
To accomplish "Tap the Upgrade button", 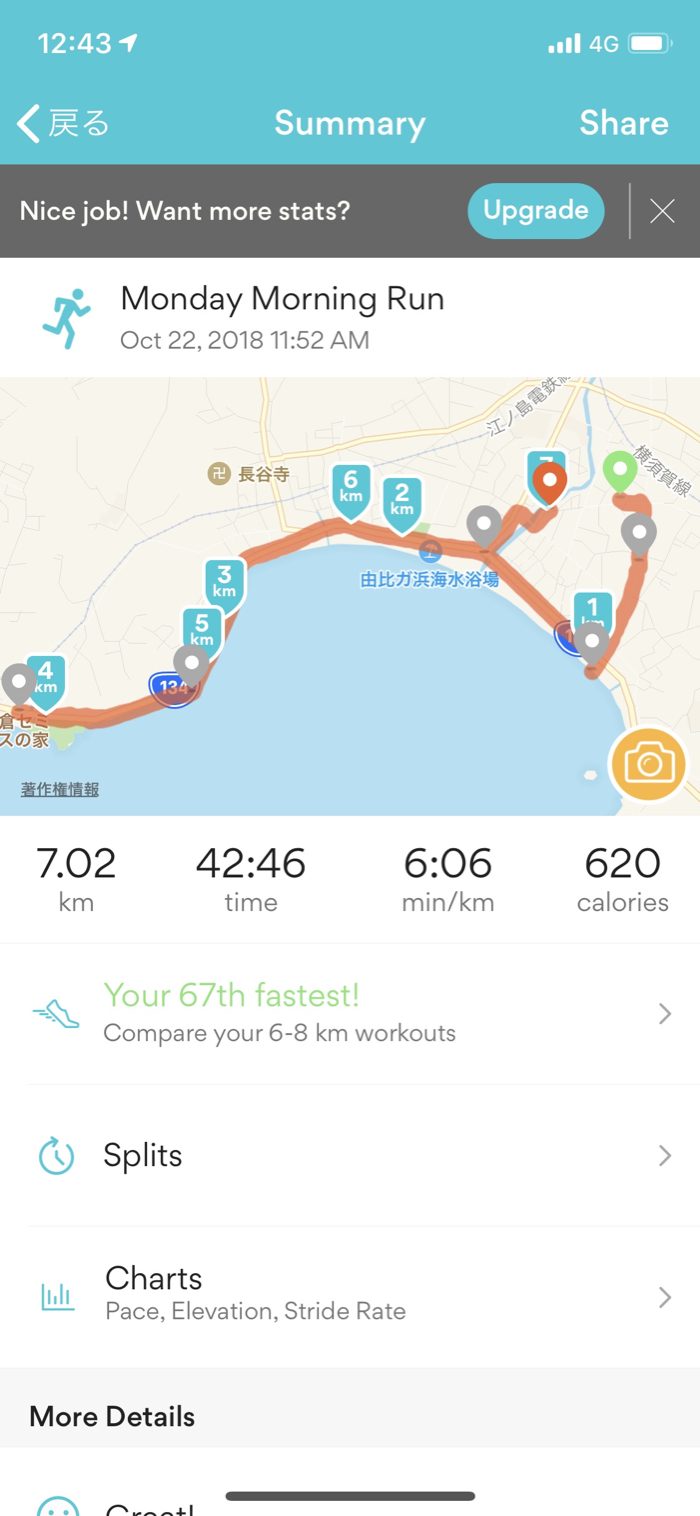I will coord(535,210).
